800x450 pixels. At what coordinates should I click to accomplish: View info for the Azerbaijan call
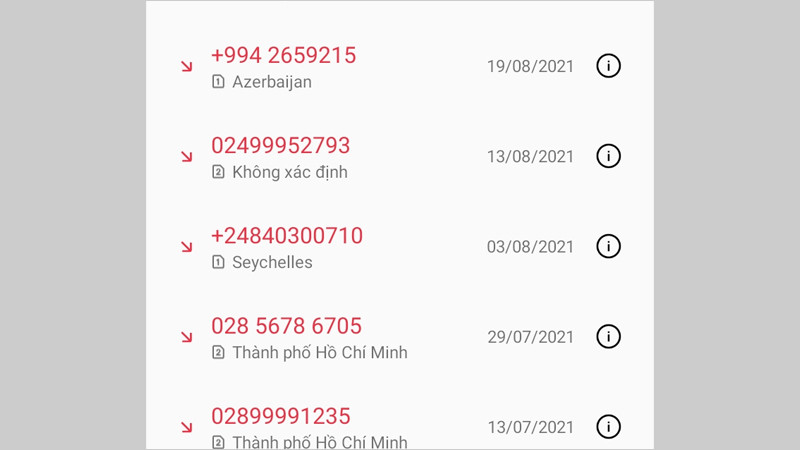[x=608, y=66]
